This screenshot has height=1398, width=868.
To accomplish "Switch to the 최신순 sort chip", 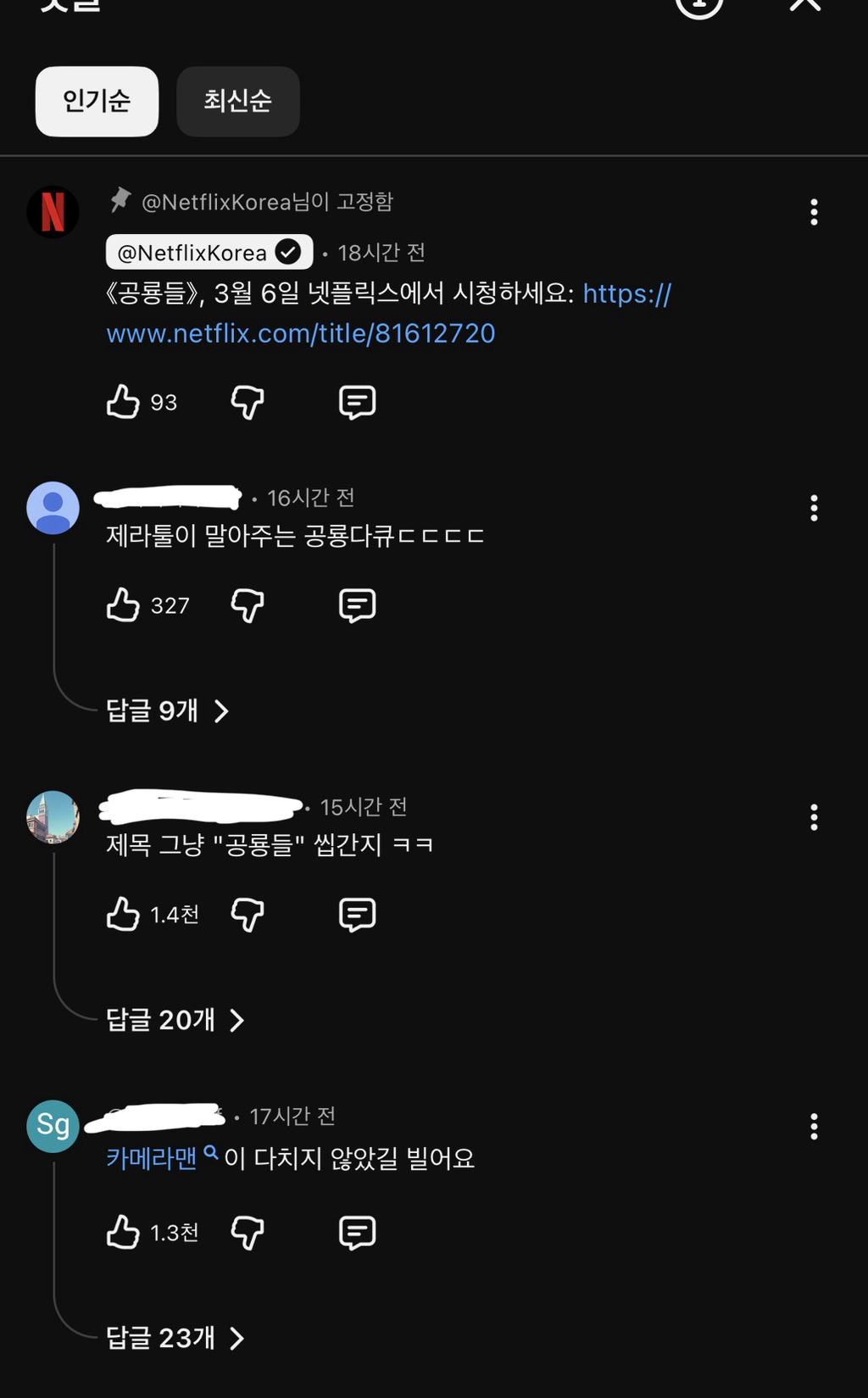I will click(237, 102).
